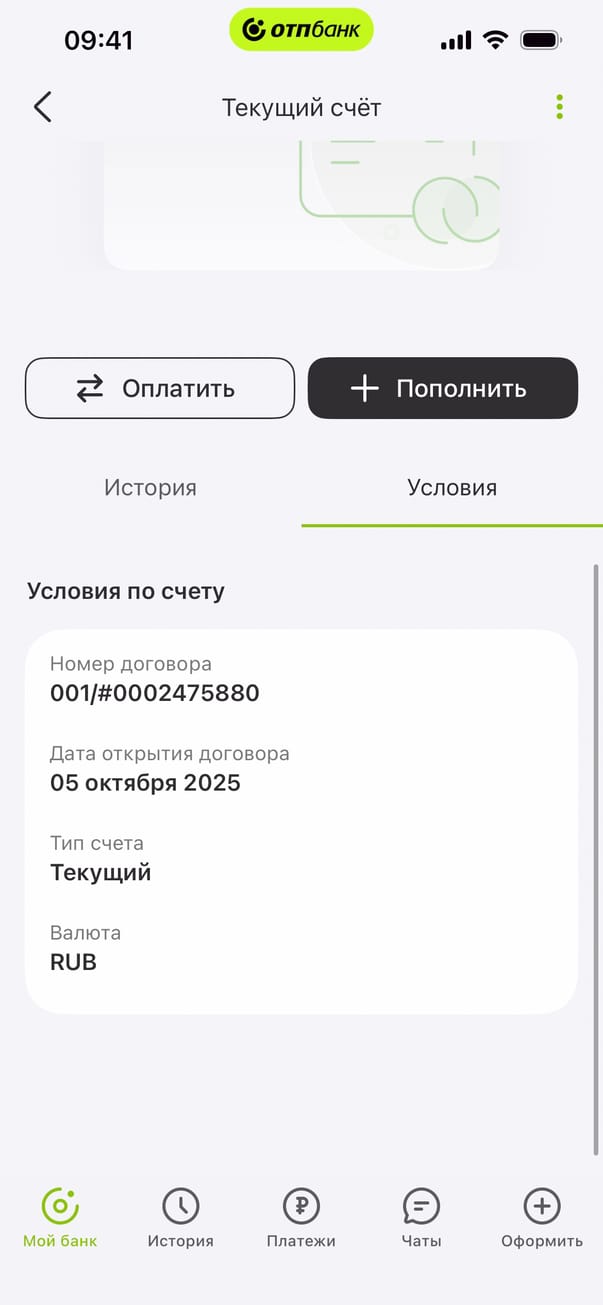Screen dimensions: 603x1305
Task: Open the Чаты section
Action: point(421,1218)
